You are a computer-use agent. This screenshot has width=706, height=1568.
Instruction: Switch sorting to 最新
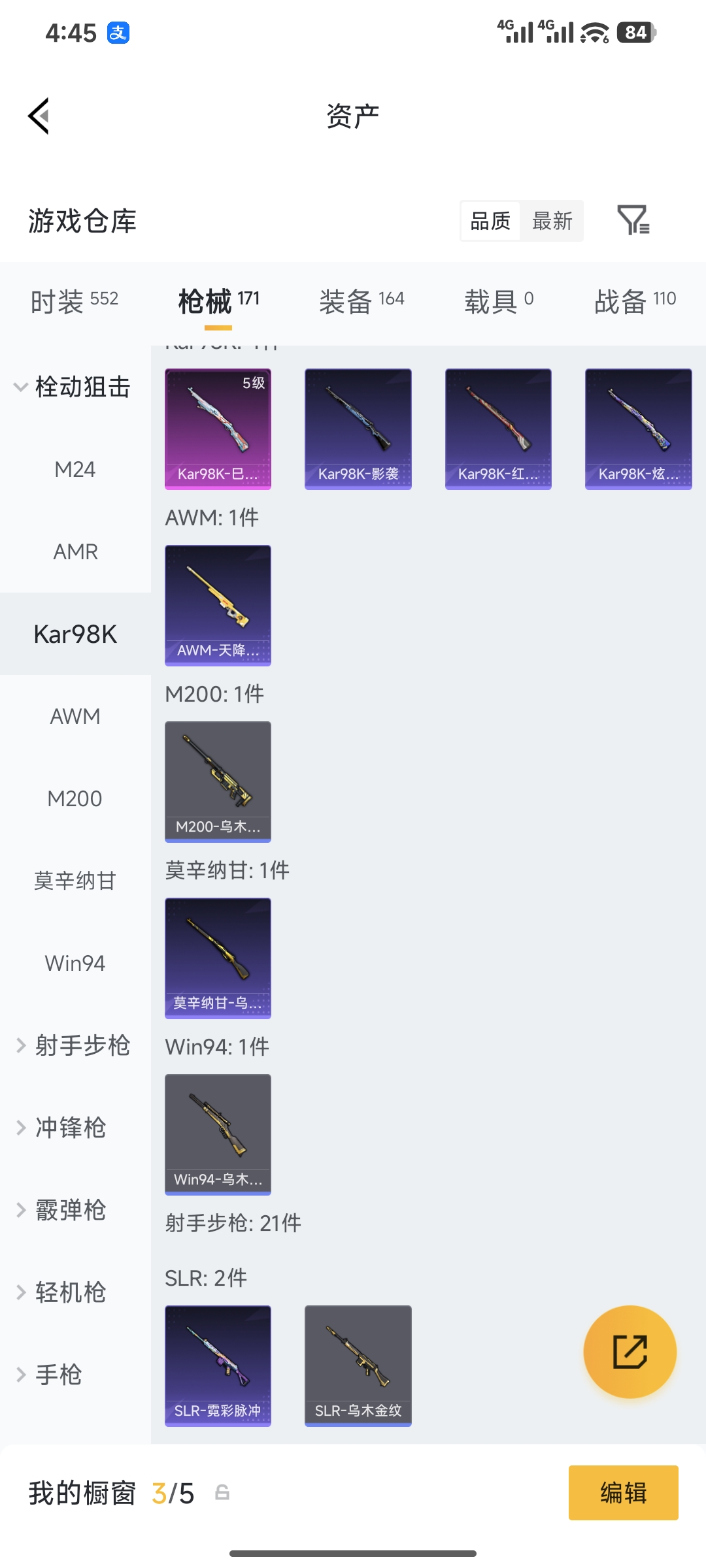[x=551, y=221]
